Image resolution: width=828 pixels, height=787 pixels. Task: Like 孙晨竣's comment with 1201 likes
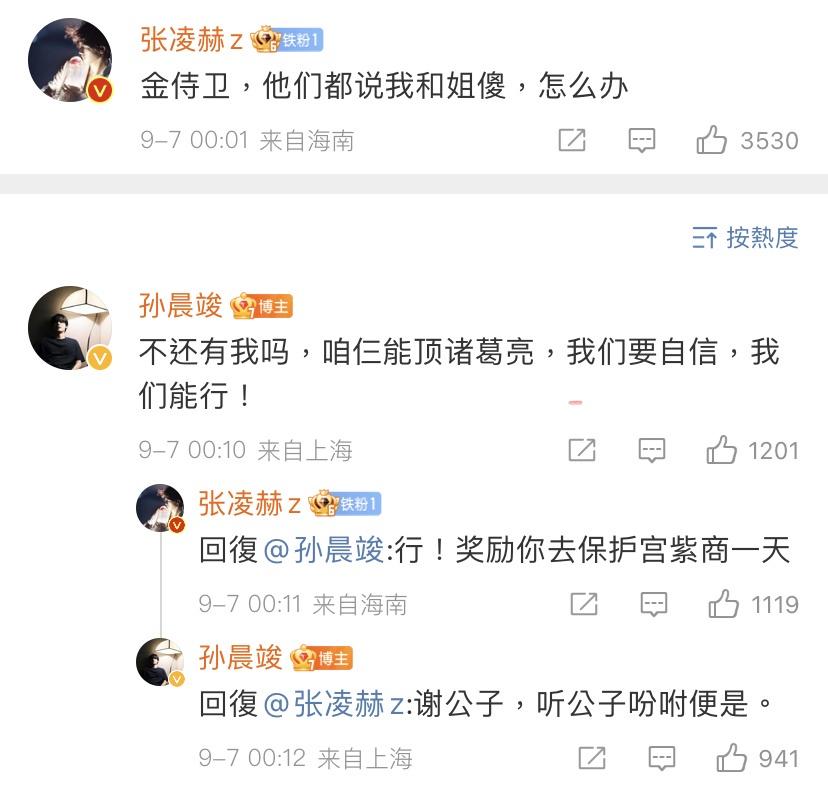click(721, 450)
